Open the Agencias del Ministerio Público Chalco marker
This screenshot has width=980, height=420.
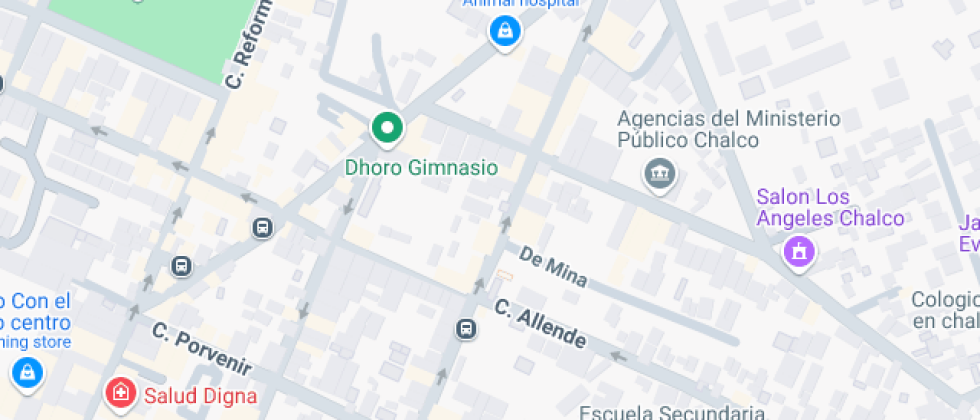(659, 176)
